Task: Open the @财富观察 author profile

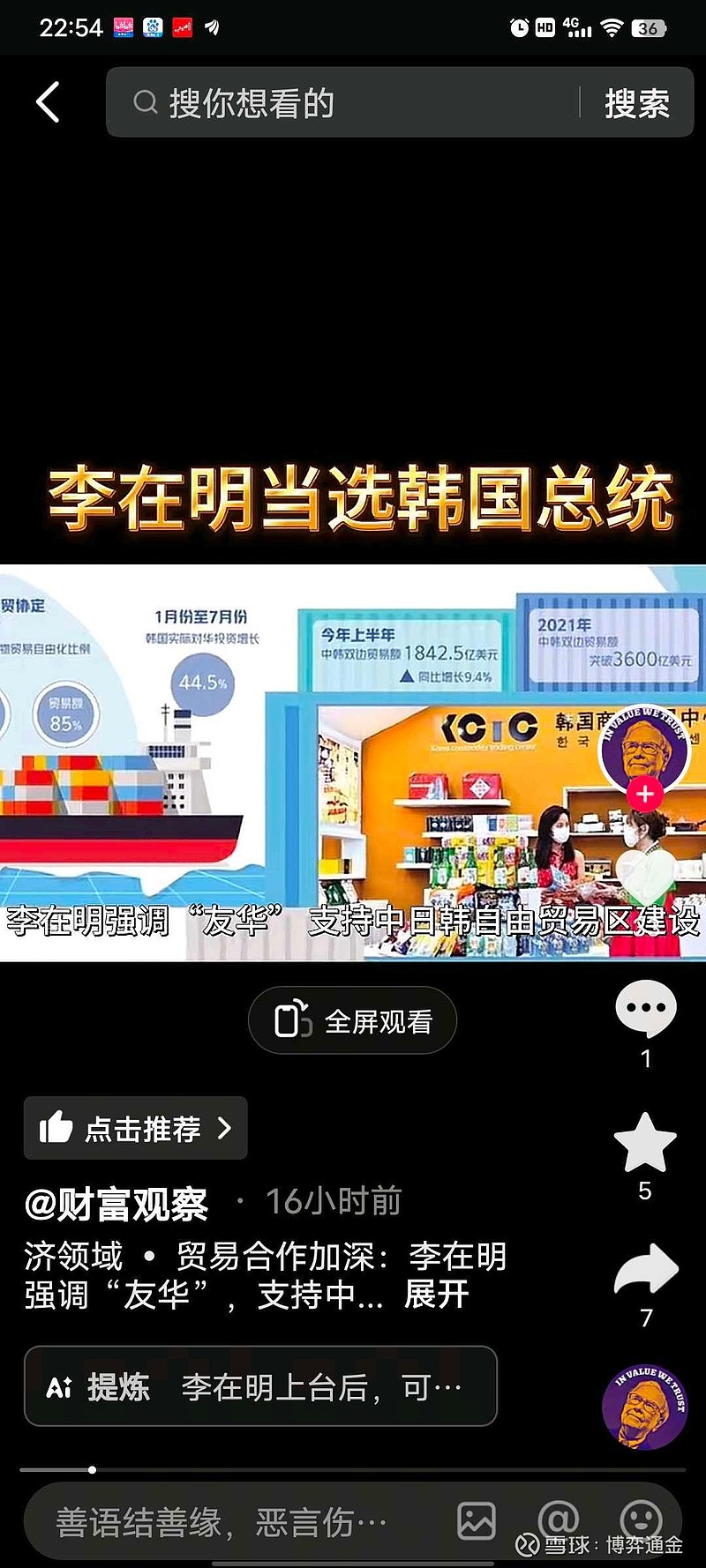Action: (x=116, y=1204)
